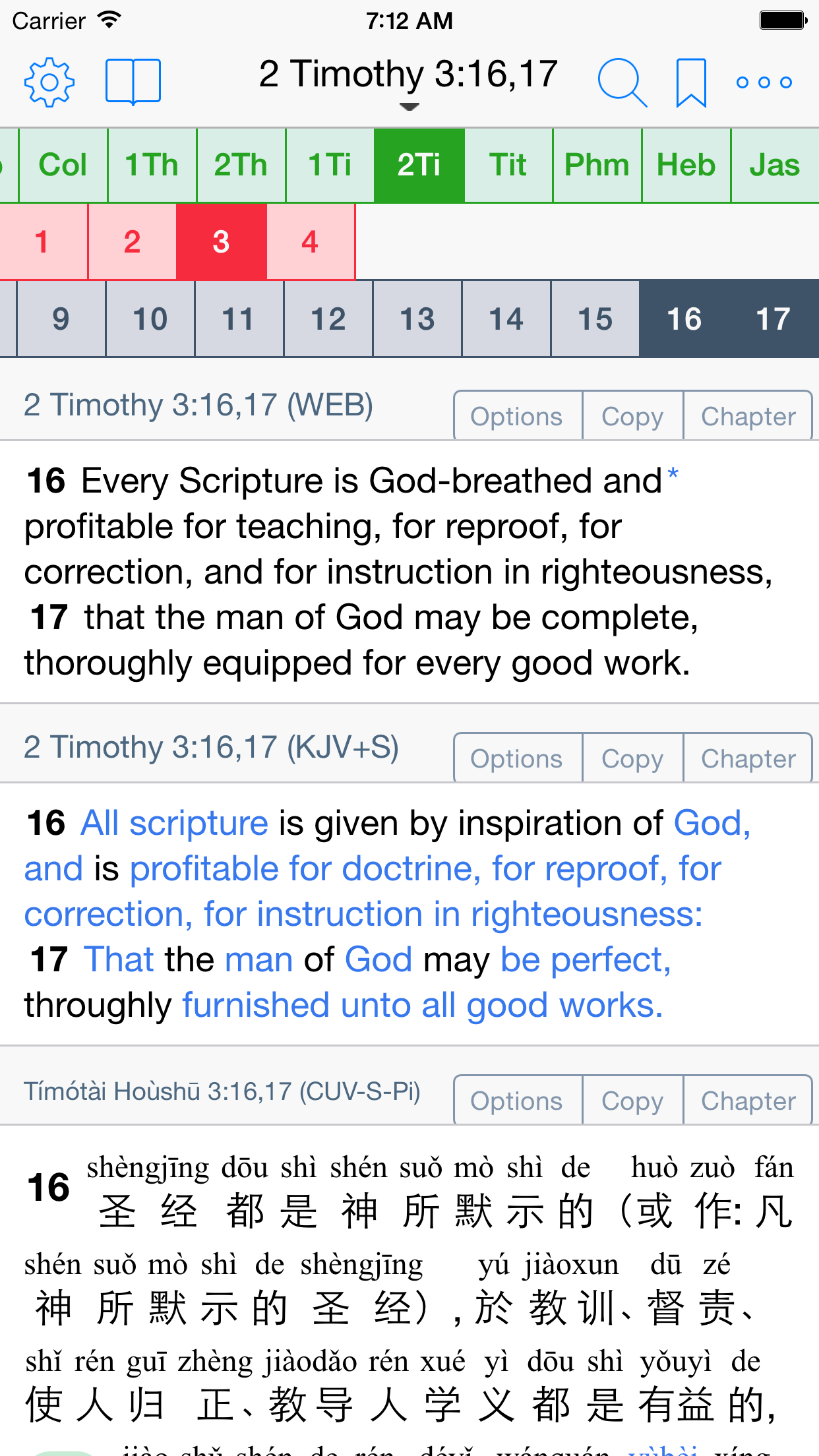The width and height of the screenshot is (819, 1456).
Task: Go to the 1Ti book tab
Action: click(330, 165)
